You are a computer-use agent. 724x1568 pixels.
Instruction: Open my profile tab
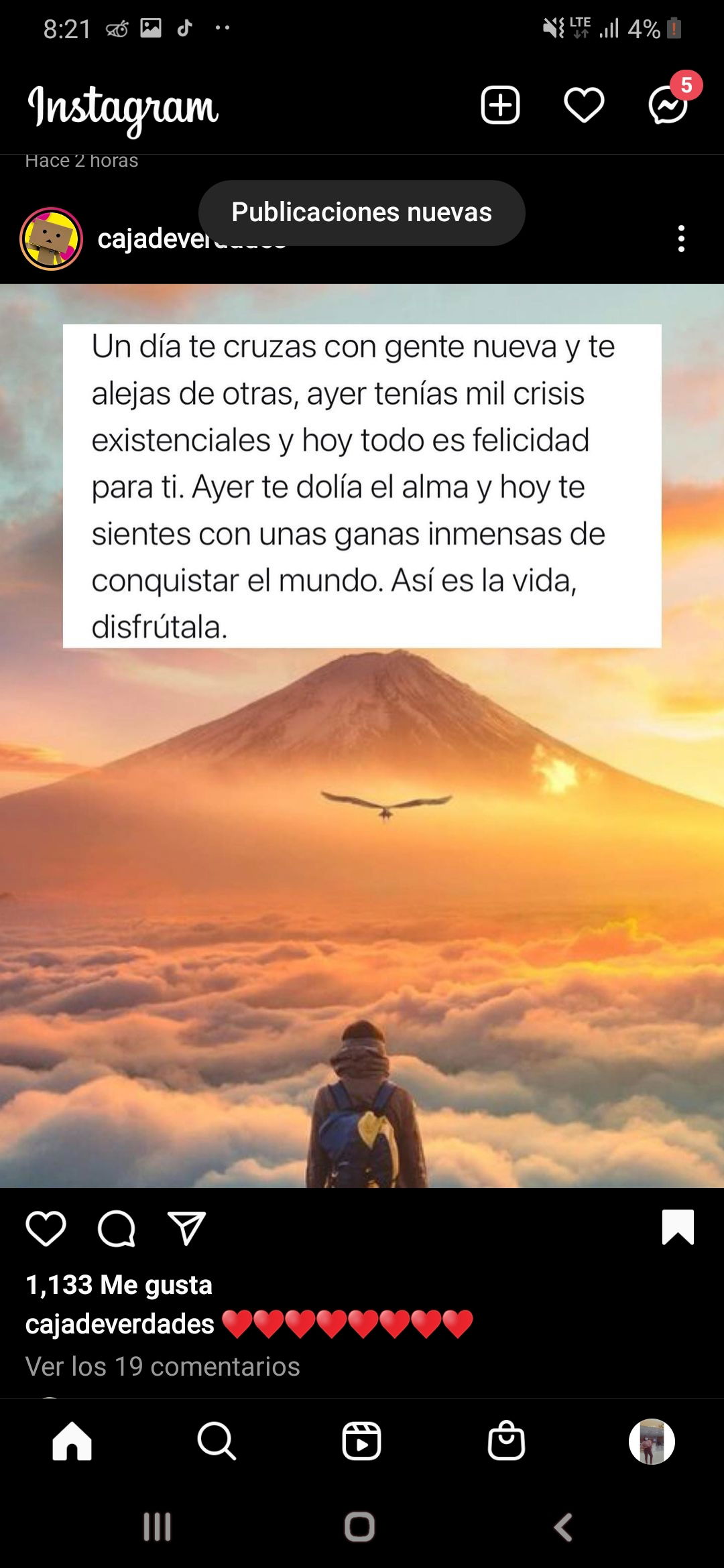[651, 1441]
